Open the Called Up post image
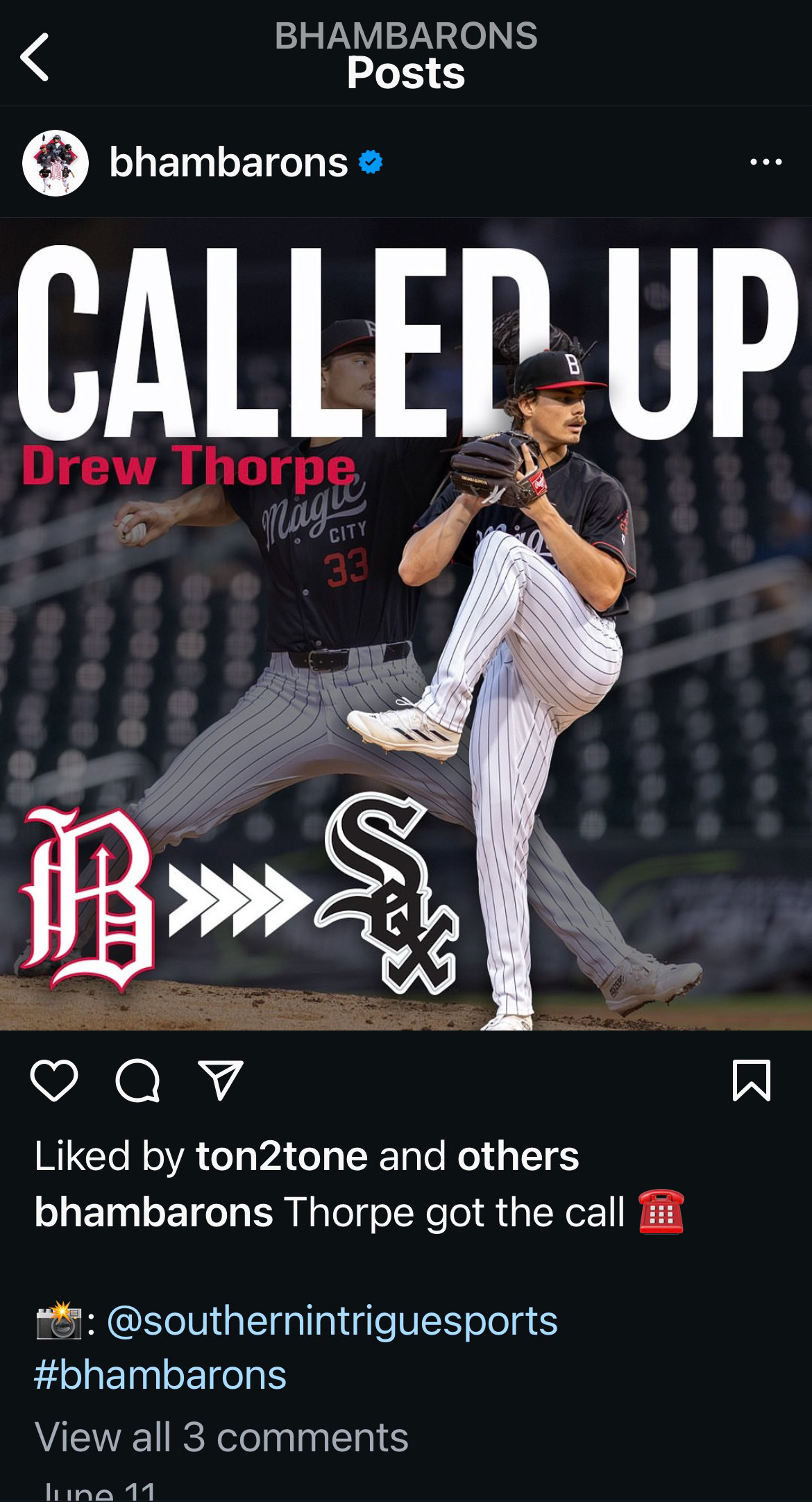Screen dimensions: 812x1502 406,625
